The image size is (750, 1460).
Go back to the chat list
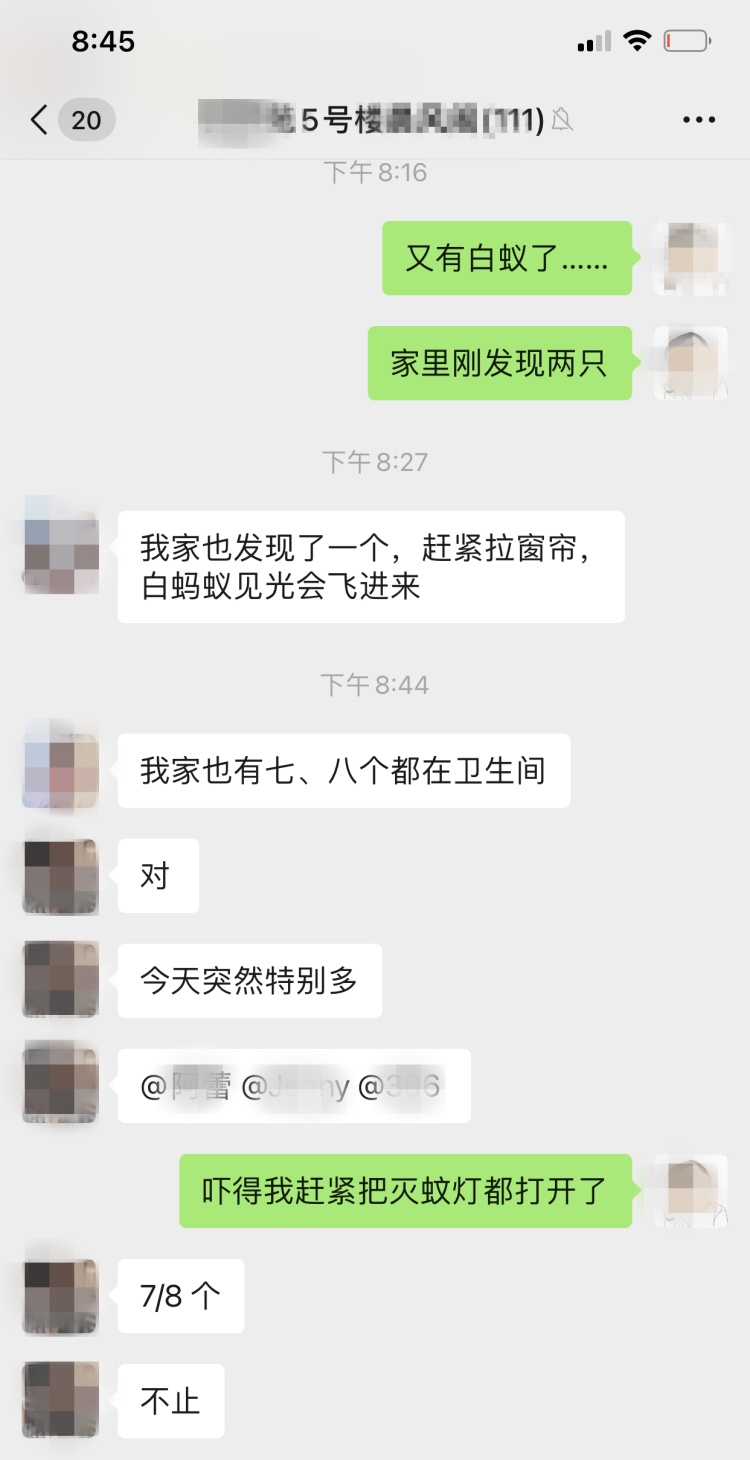click(x=40, y=121)
